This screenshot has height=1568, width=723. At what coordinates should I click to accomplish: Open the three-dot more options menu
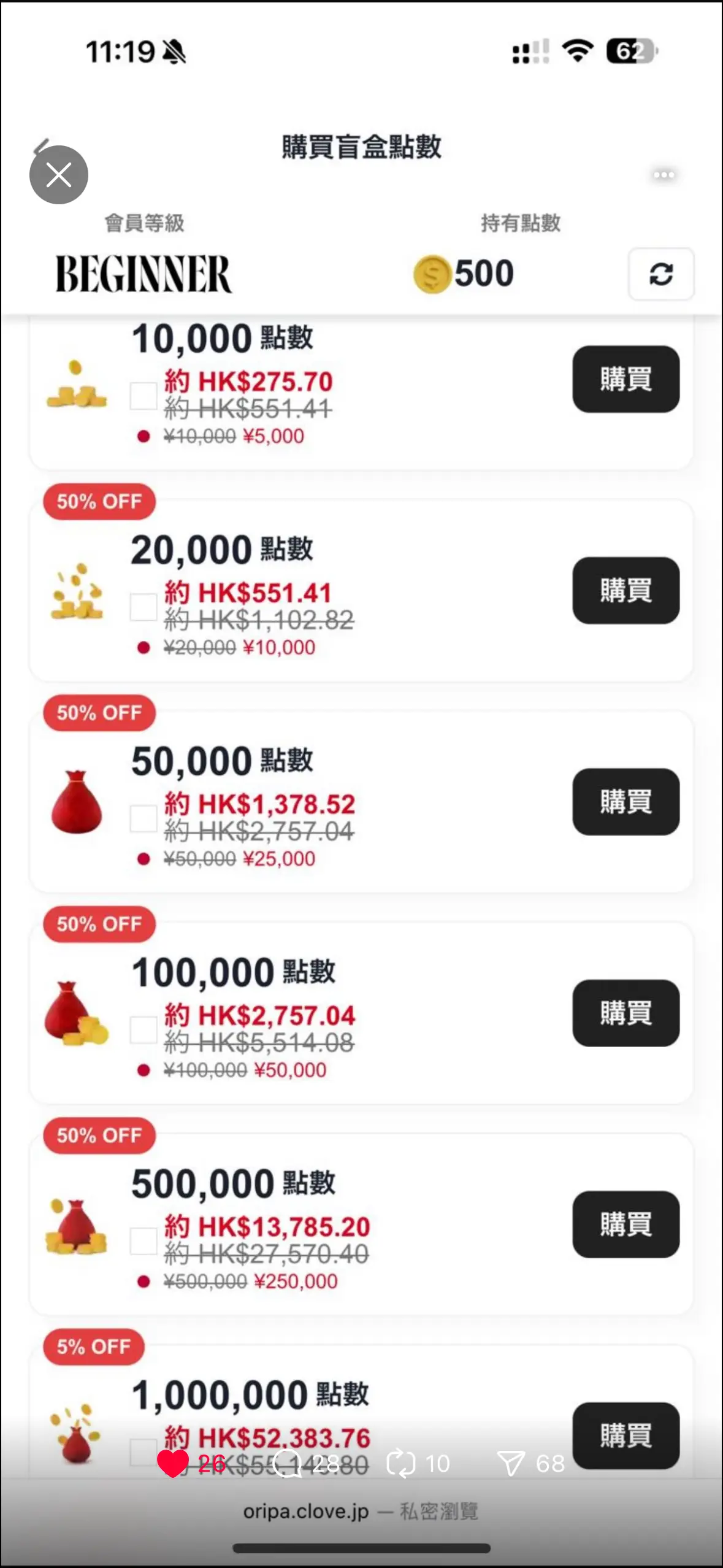tap(664, 175)
